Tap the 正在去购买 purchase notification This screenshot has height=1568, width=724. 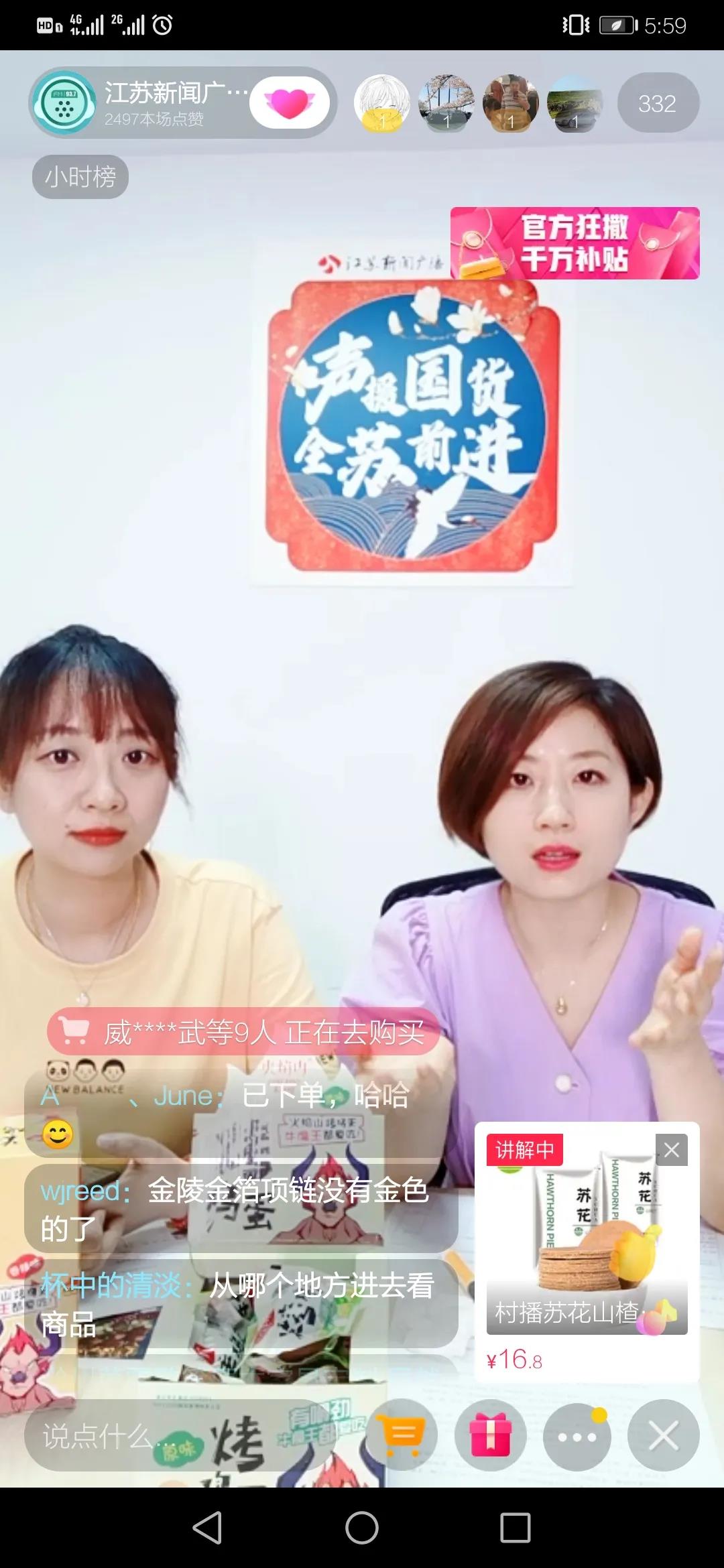(x=243, y=1032)
